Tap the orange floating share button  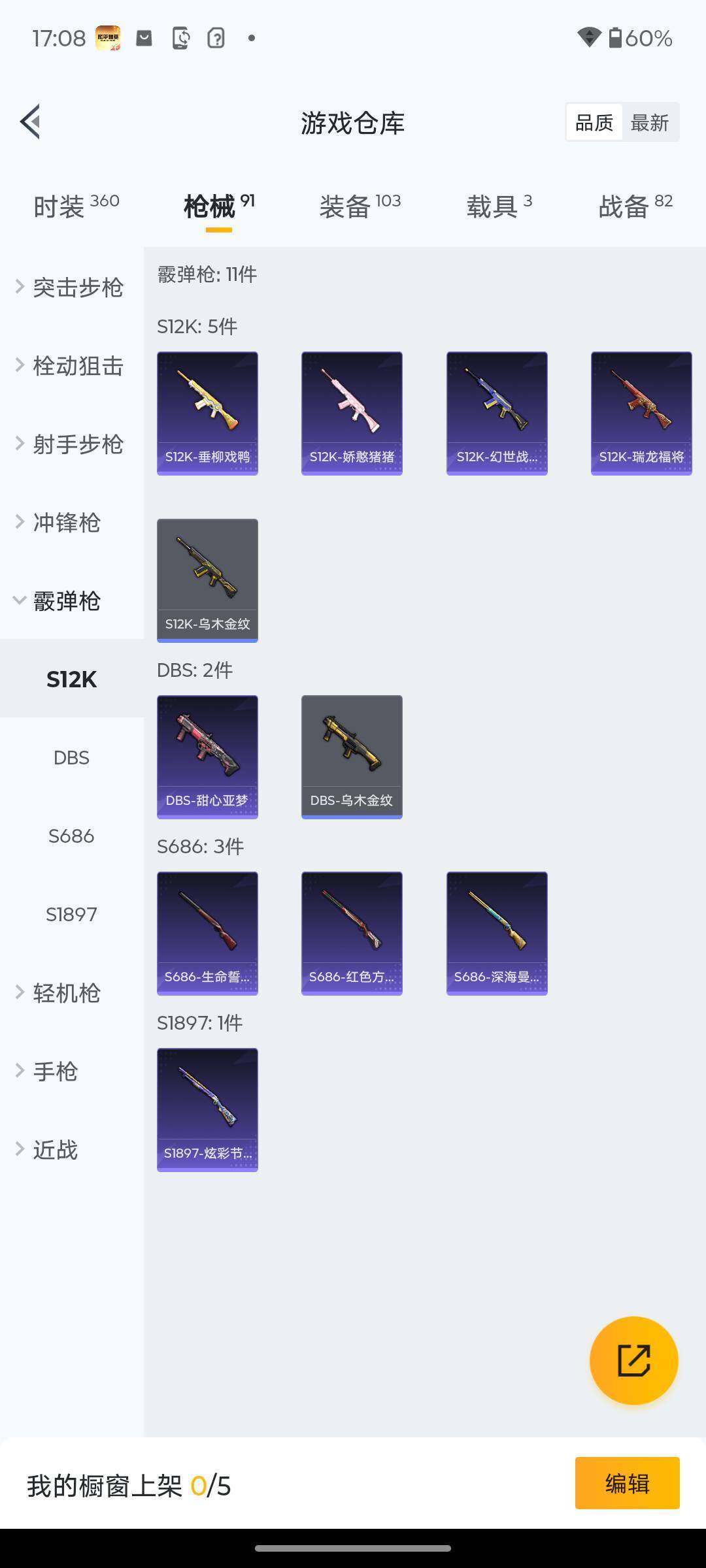(x=633, y=1360)
